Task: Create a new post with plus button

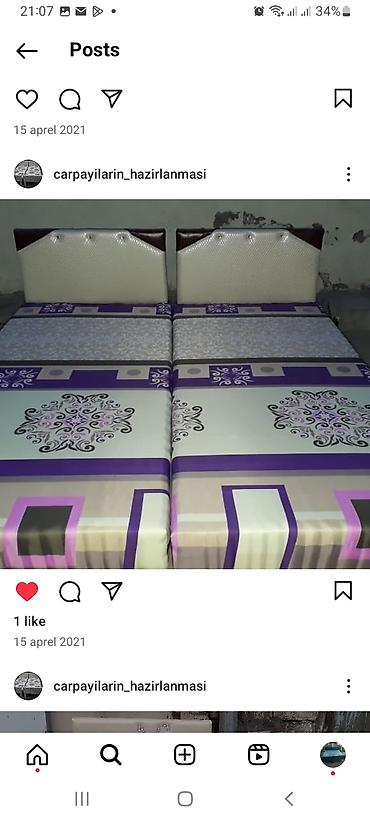Action: 184,755
